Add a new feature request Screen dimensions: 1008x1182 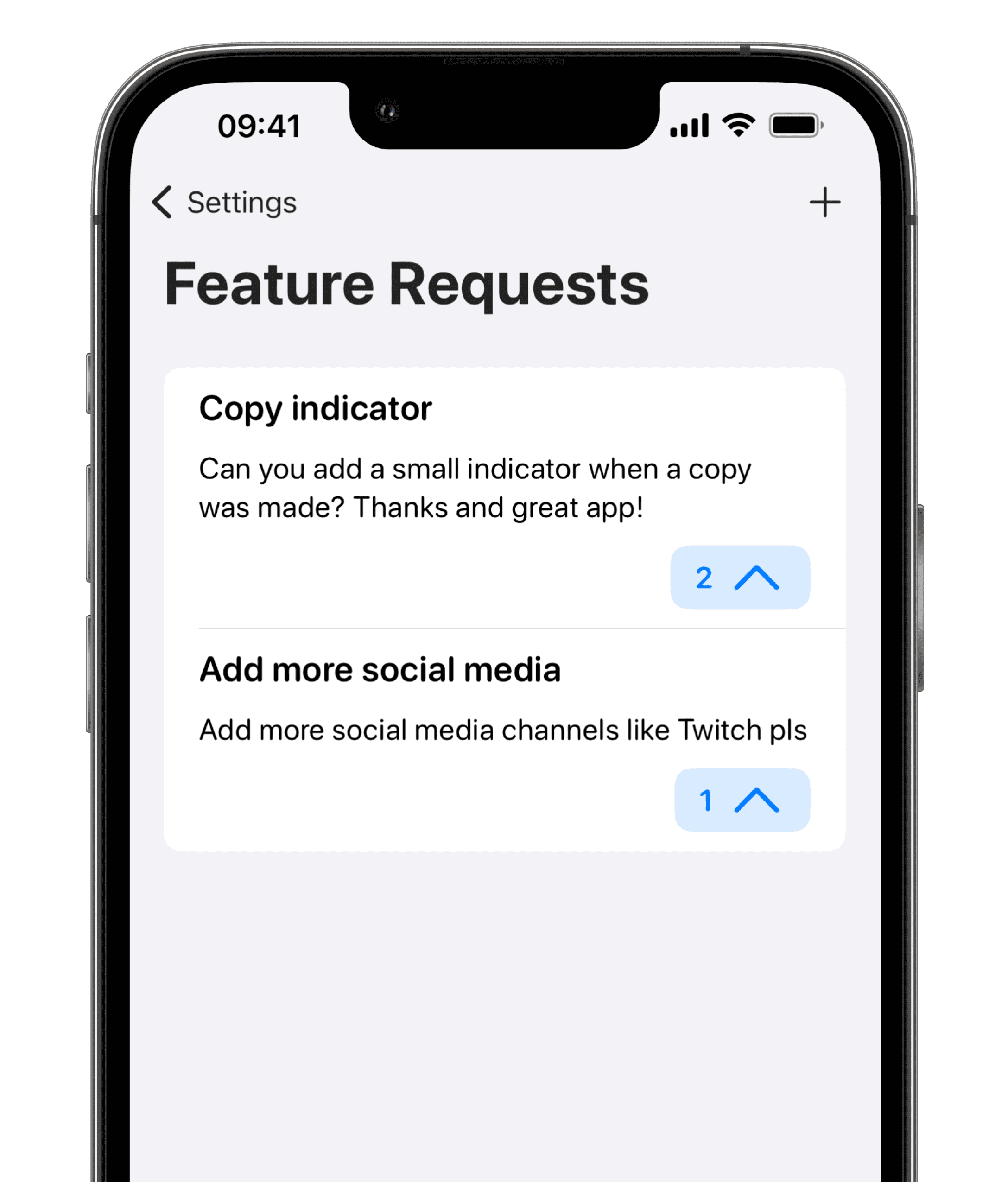point(824,203)
